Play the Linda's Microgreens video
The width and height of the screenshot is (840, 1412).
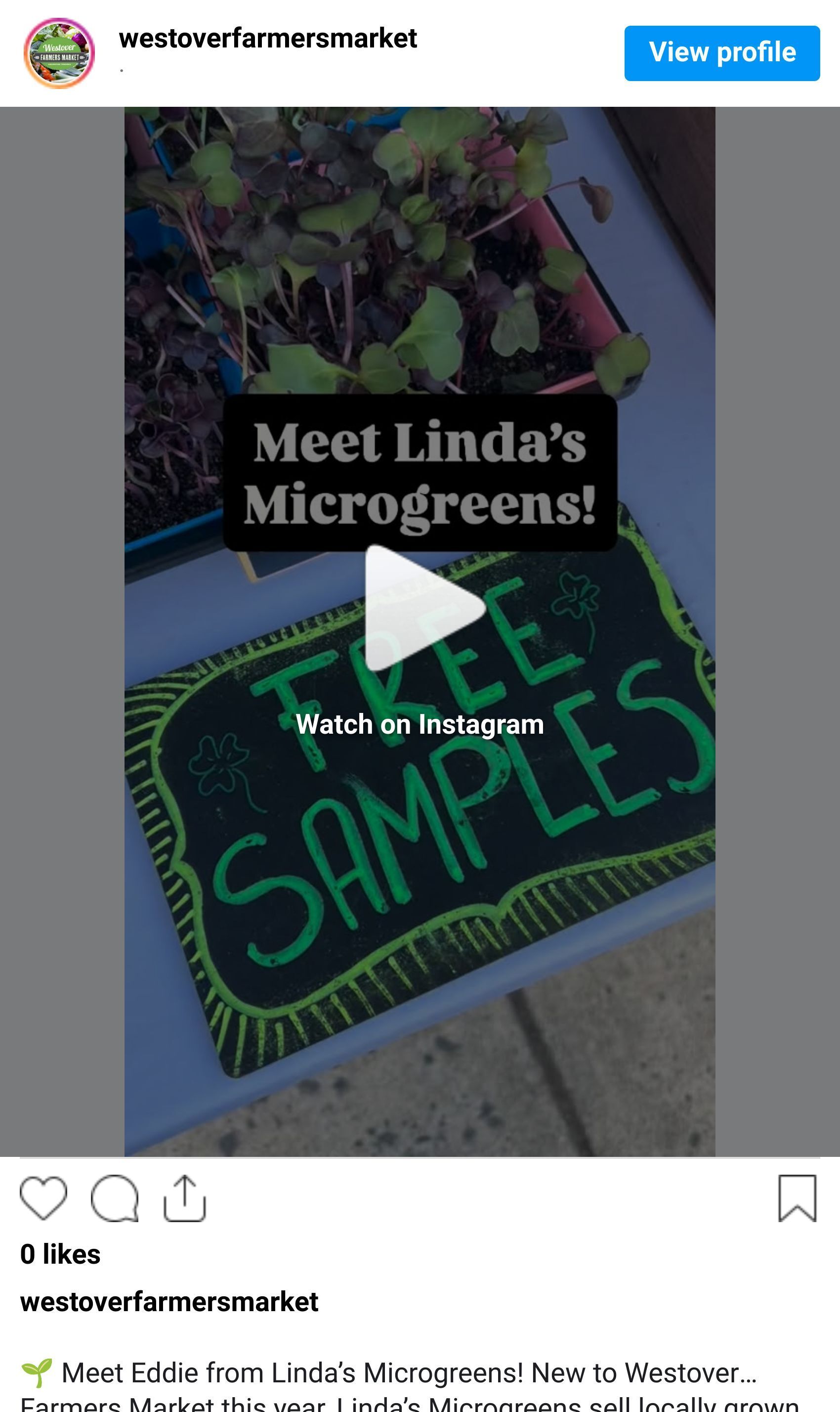(423, 608)
